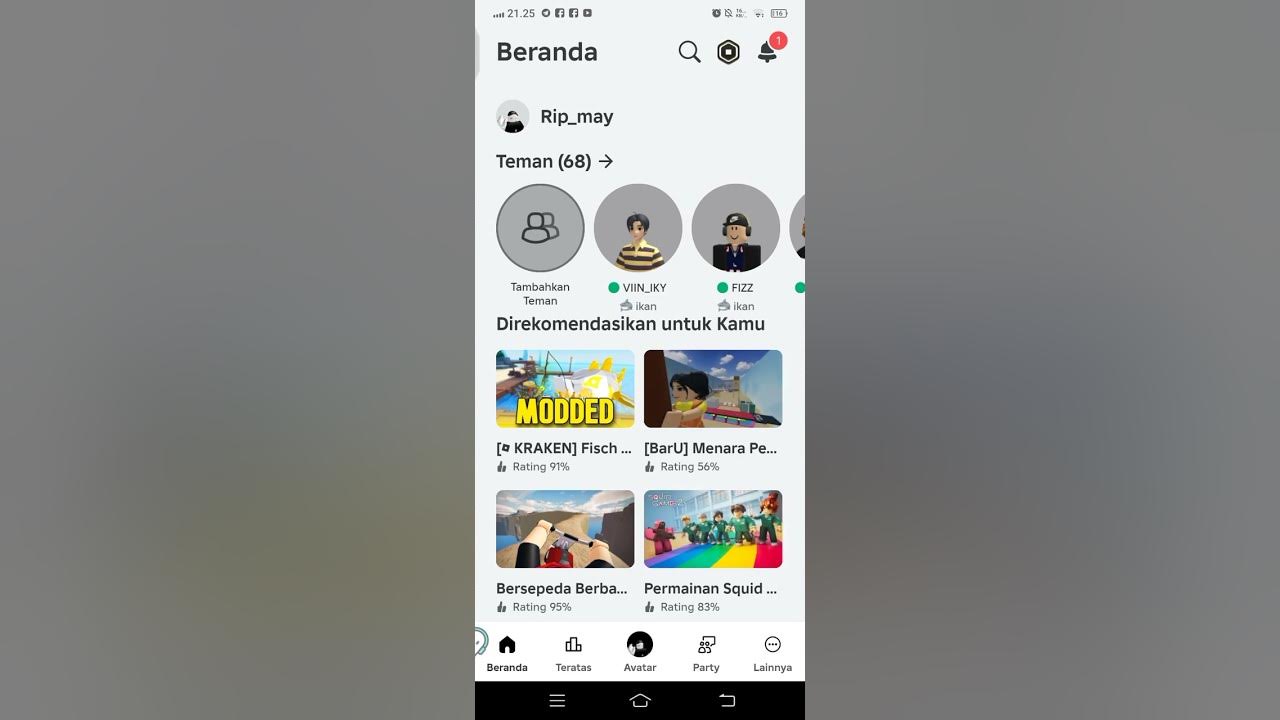Open the Teman (68) friends list

555,161
